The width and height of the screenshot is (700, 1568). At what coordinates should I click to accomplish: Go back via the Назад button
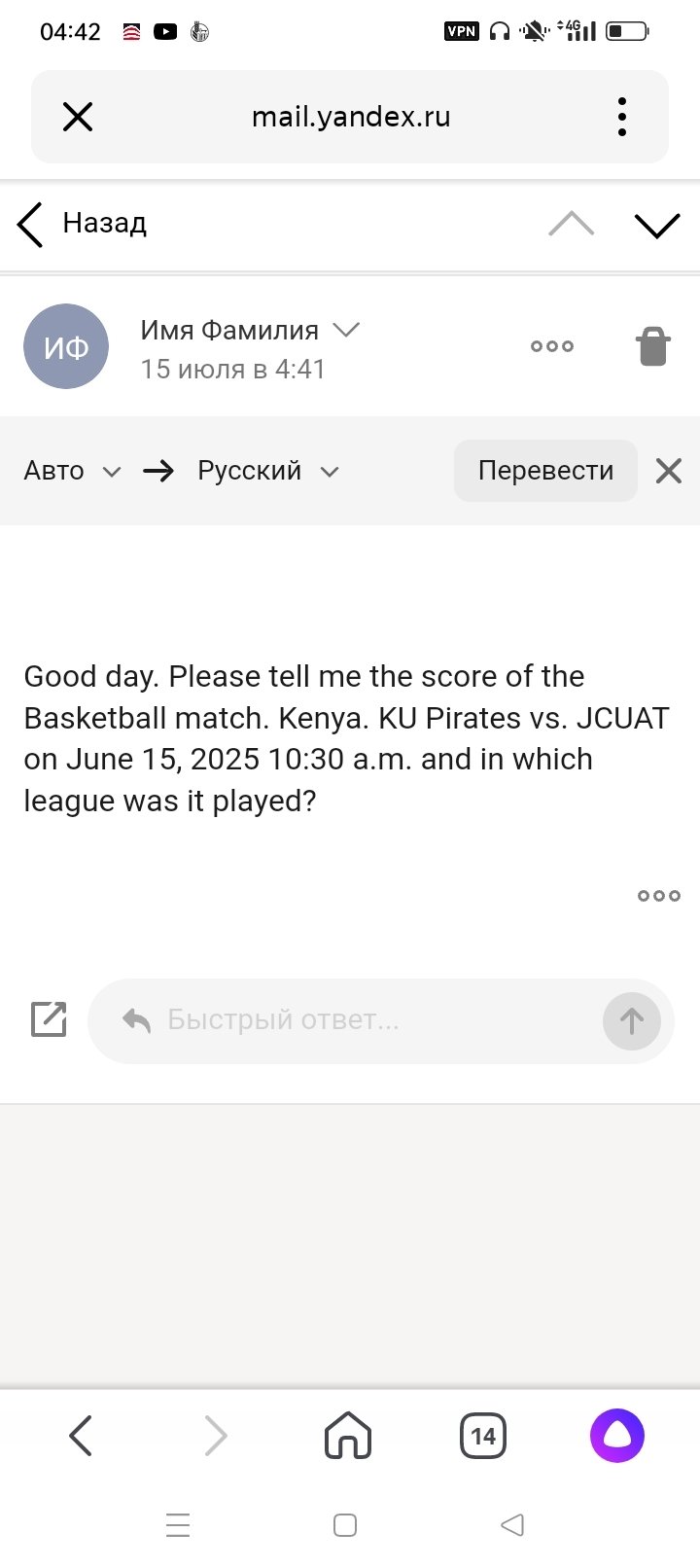pyautogui.click(x=83, y=224)
